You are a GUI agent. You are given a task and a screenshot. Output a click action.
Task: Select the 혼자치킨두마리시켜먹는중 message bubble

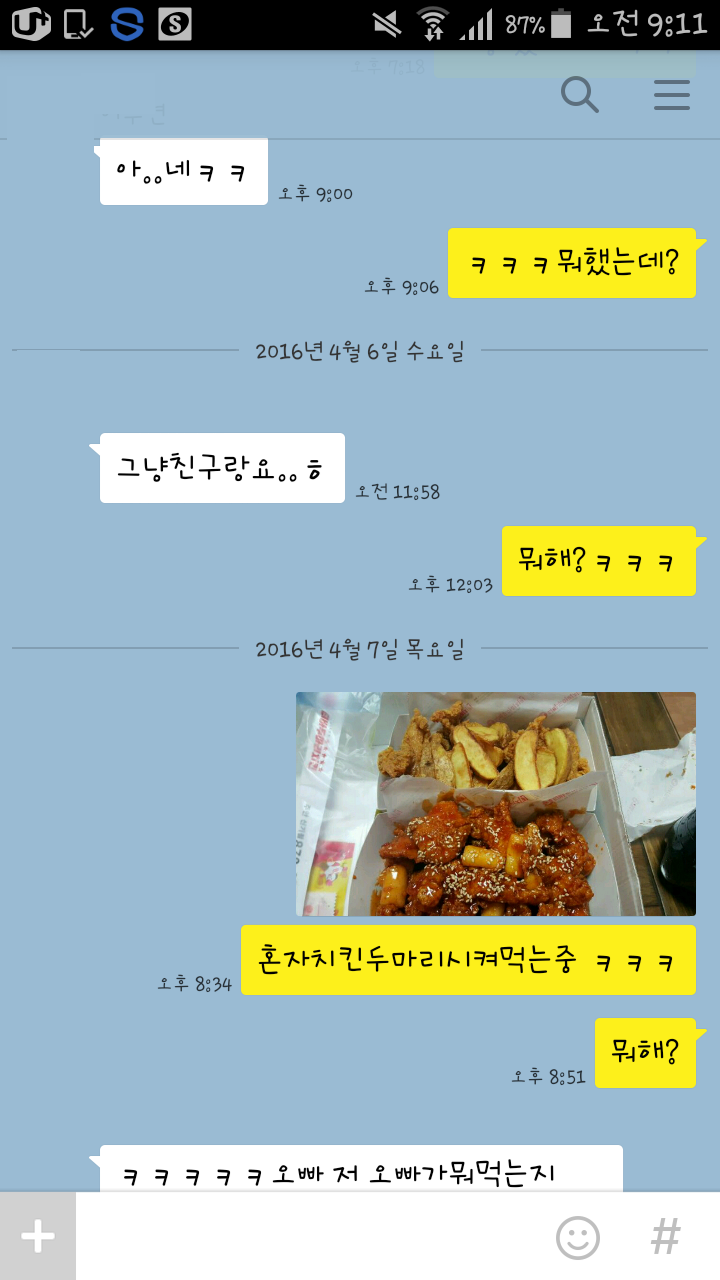pyautogui.click(x=467, y=960)
